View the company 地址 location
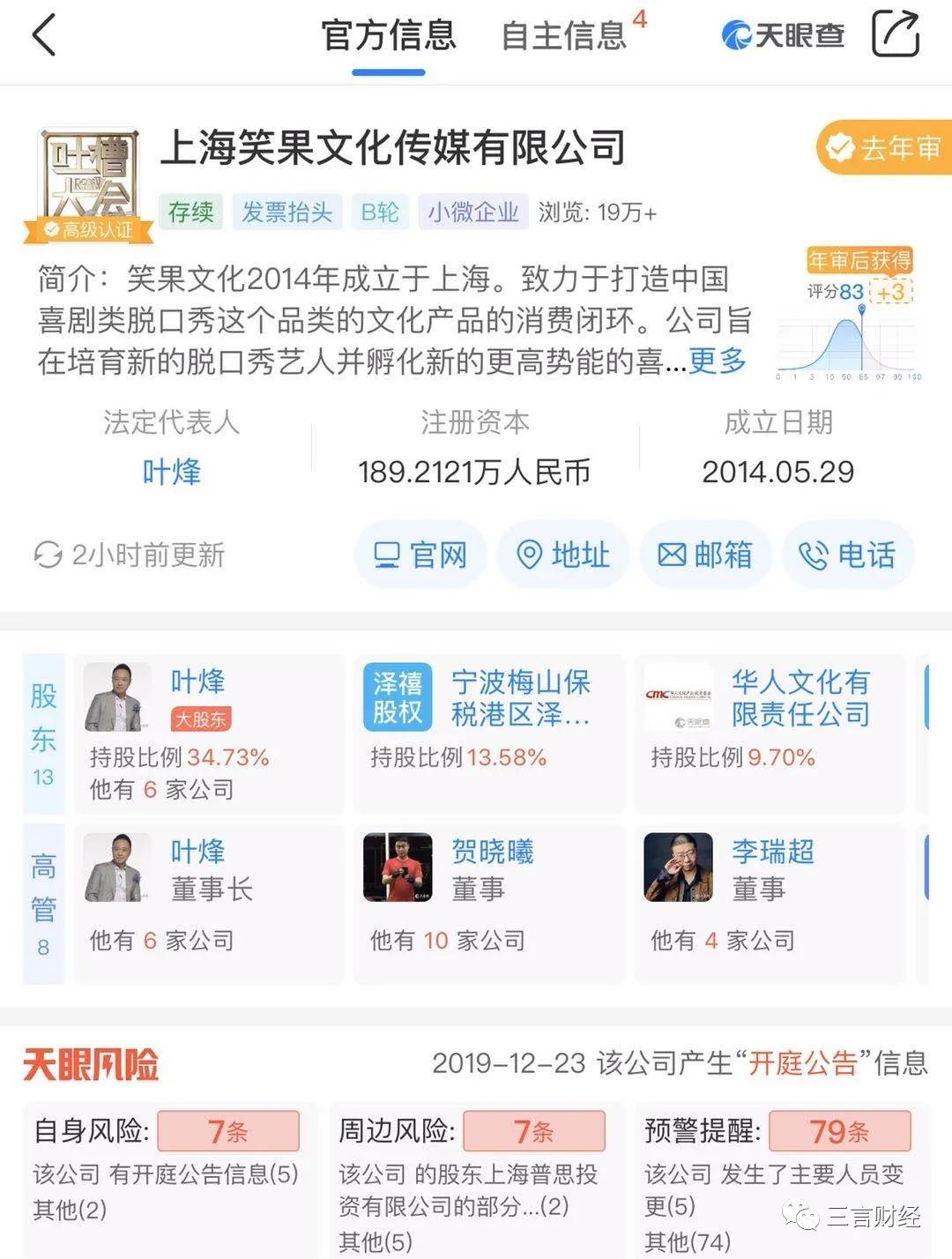 point(563,555)
